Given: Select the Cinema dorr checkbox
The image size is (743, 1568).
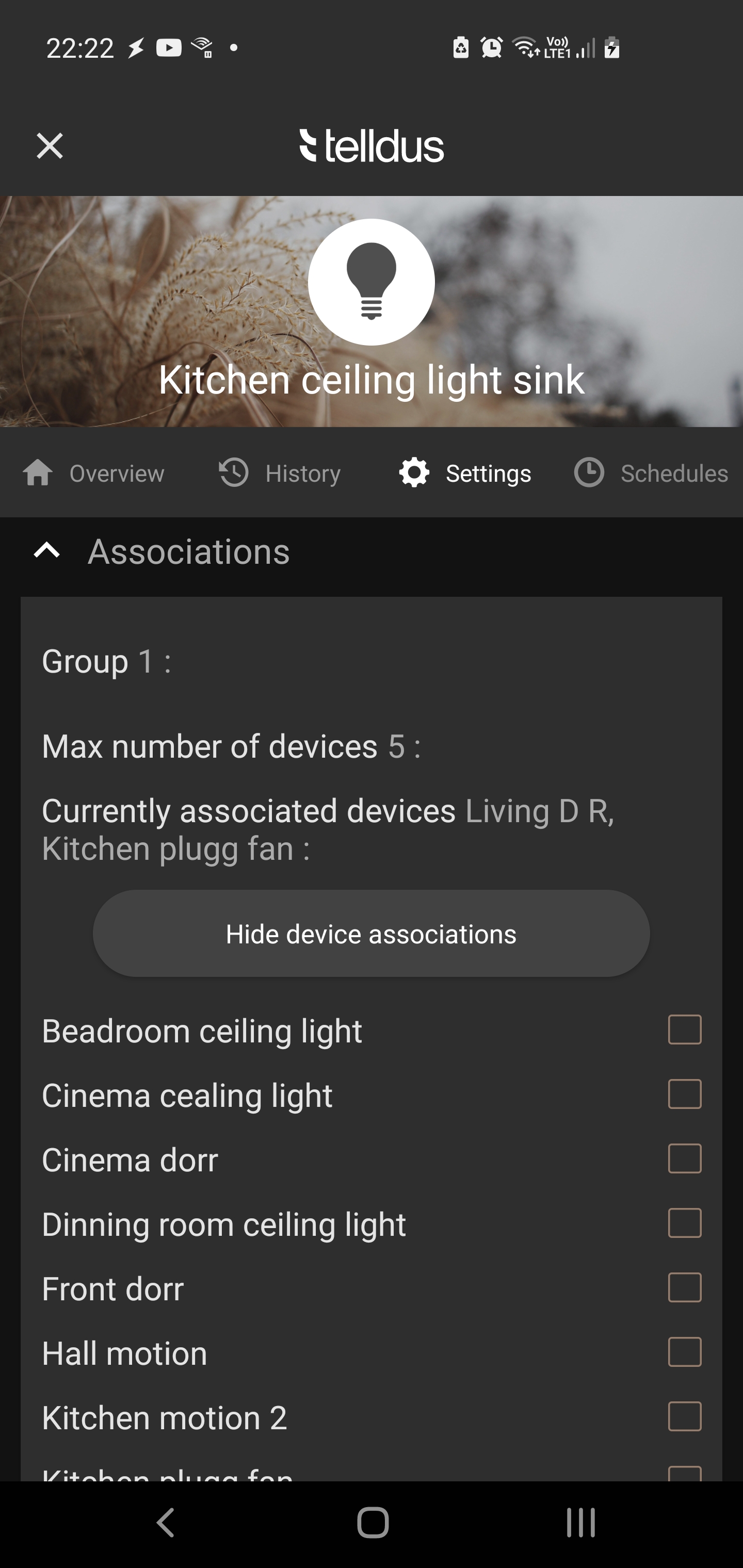Looking at the screenshot, I should [685, 1159].
